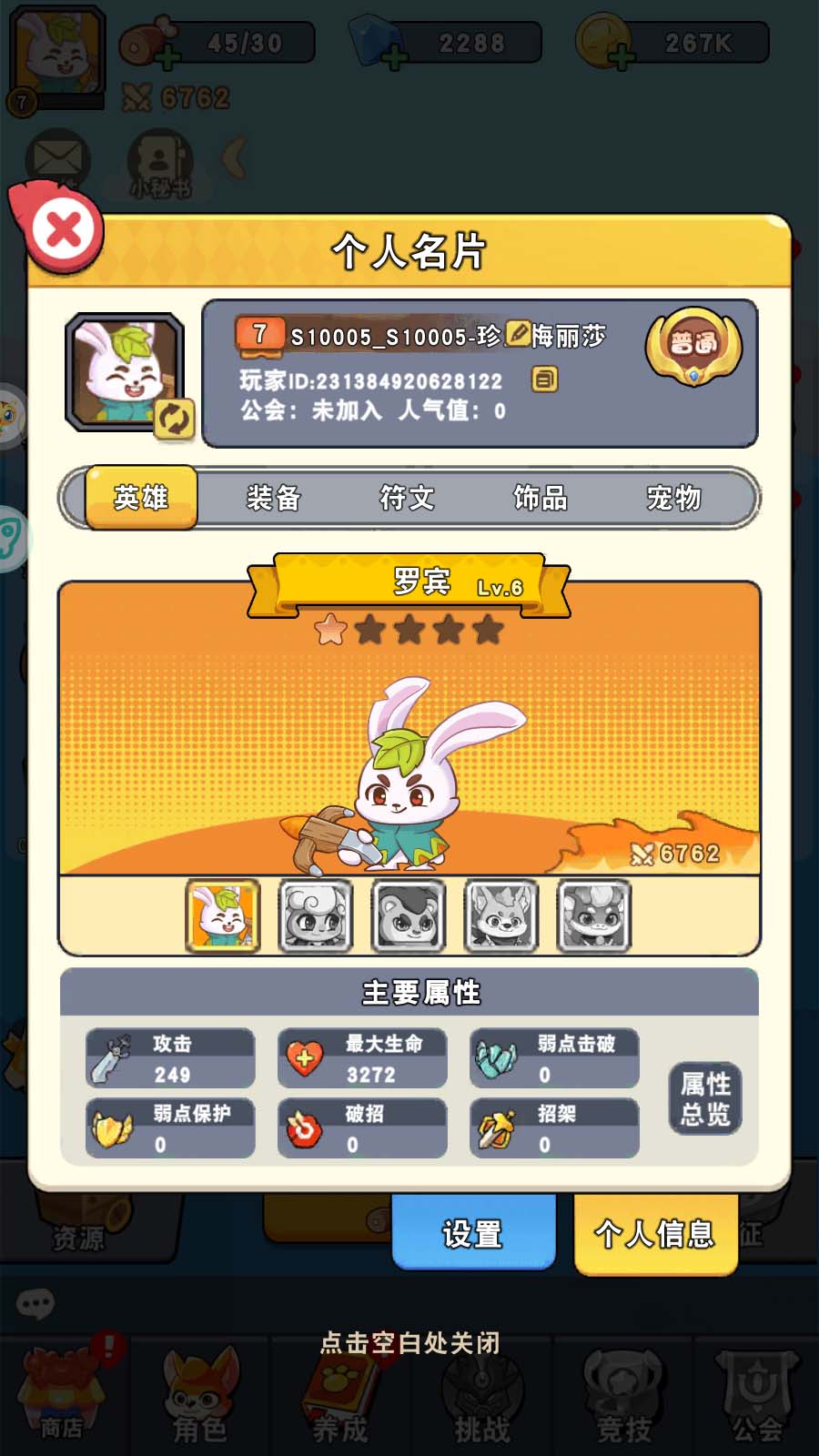Switch to the 宠物 tab
Viewport: 819px width, 1456px height.
(673, 498)
